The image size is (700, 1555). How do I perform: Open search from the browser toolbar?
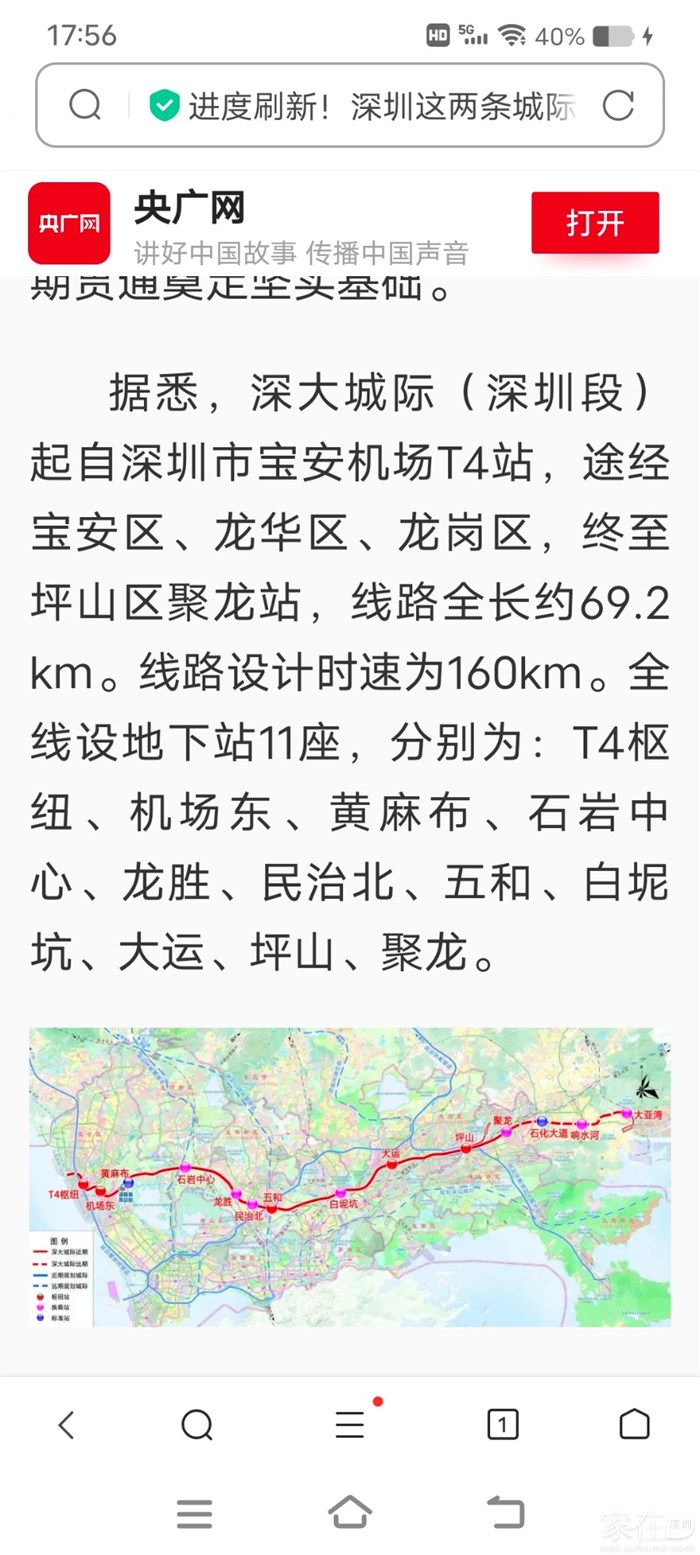197,1424
